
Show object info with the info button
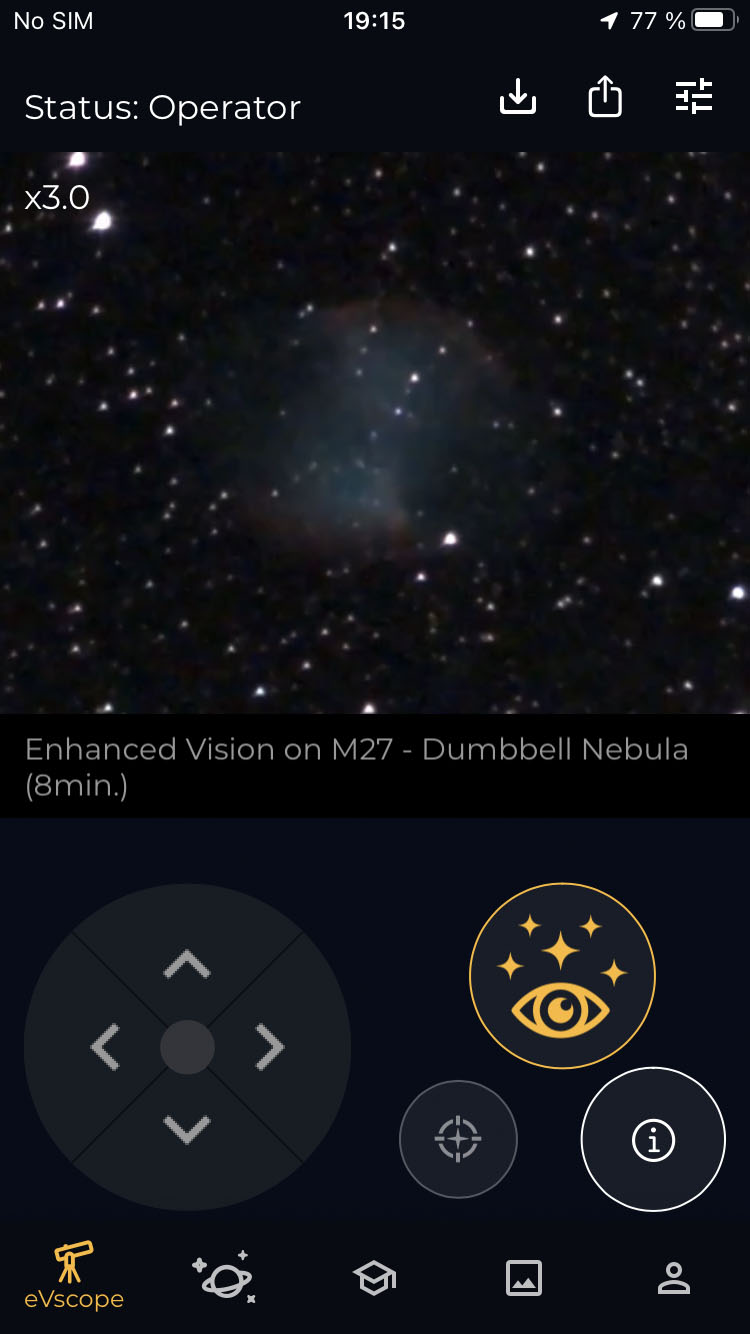click(x=653, y=1139)
